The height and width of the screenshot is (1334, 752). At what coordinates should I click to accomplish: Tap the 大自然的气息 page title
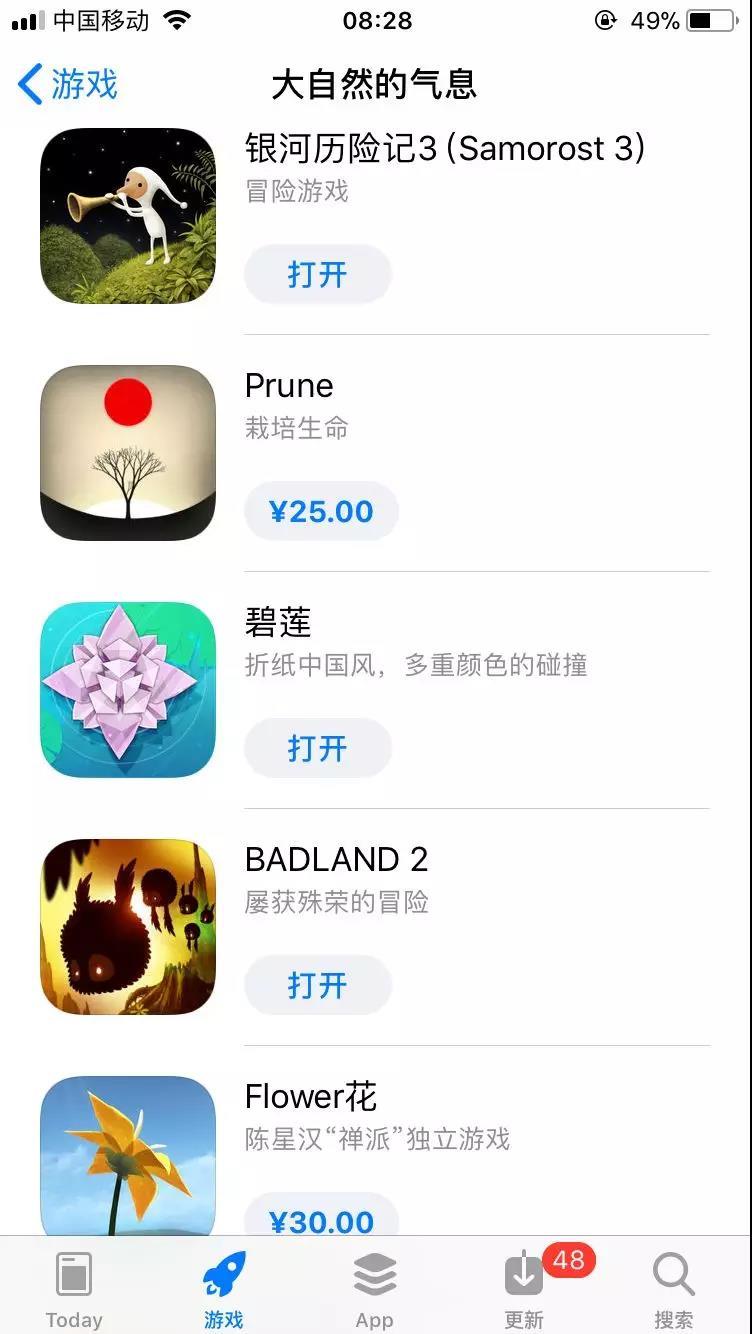[x=376, y=86]
